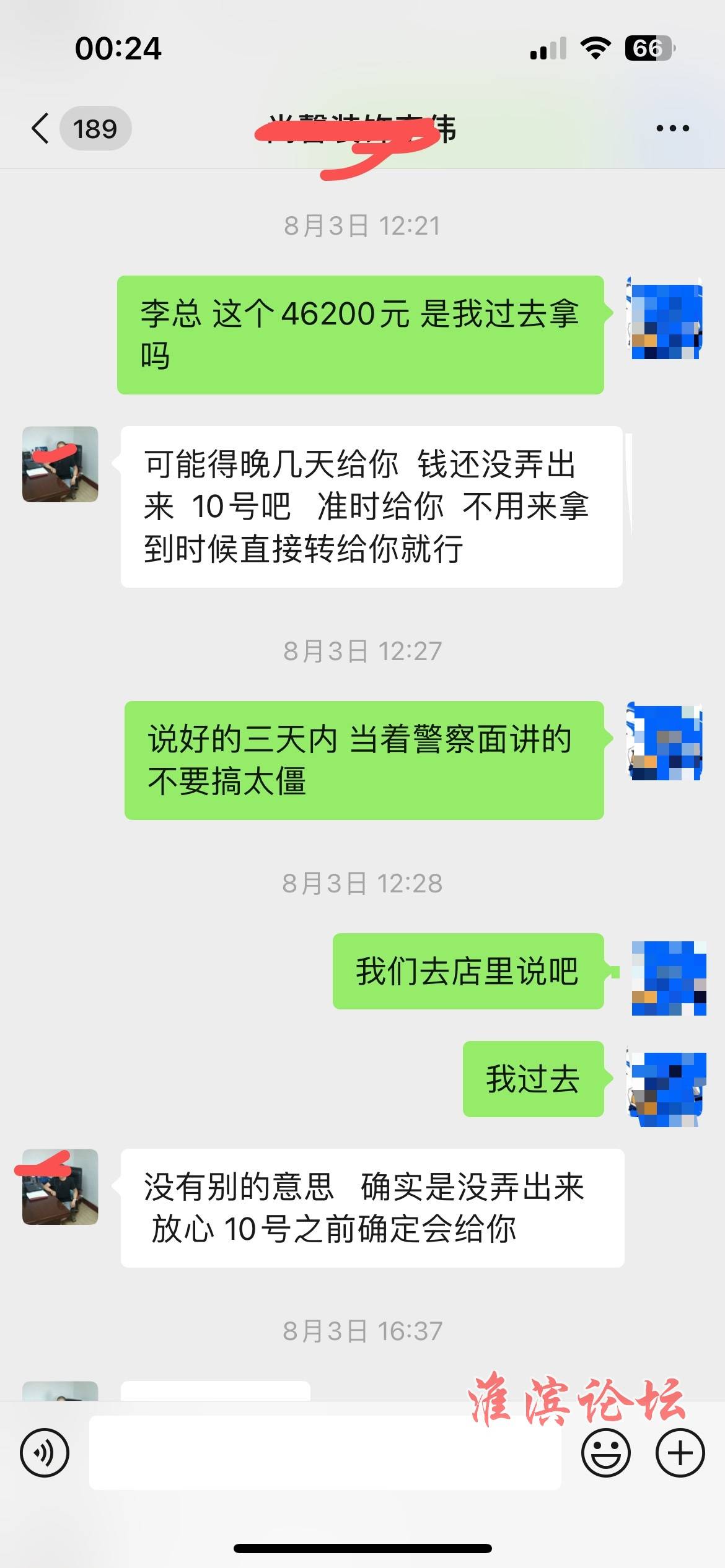Viewport: 725px width, 1568px height.
Task: Open the plus attachments menu
Action: (x=680, y=1452)
